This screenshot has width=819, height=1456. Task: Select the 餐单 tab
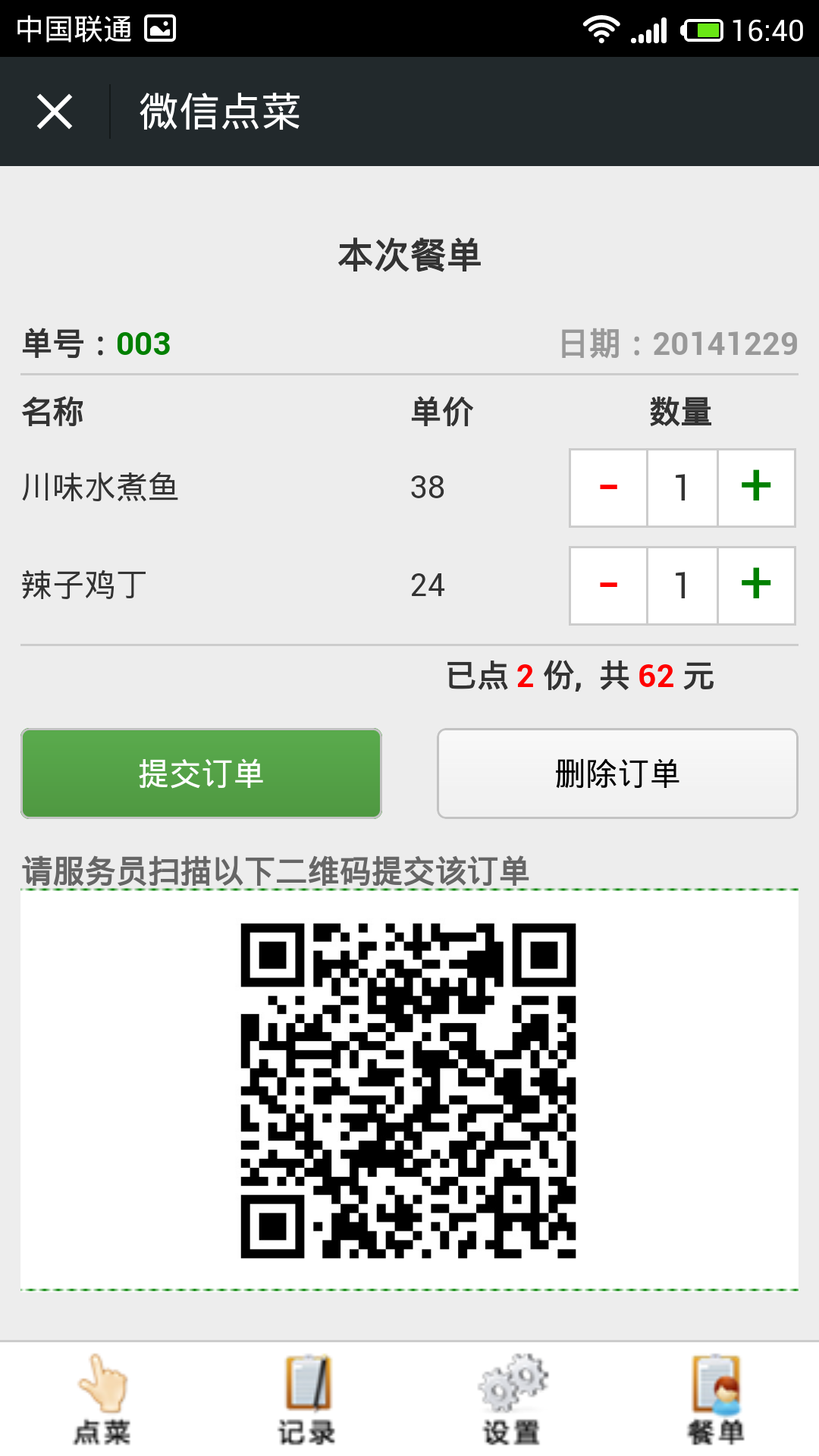click(716, 1400)
